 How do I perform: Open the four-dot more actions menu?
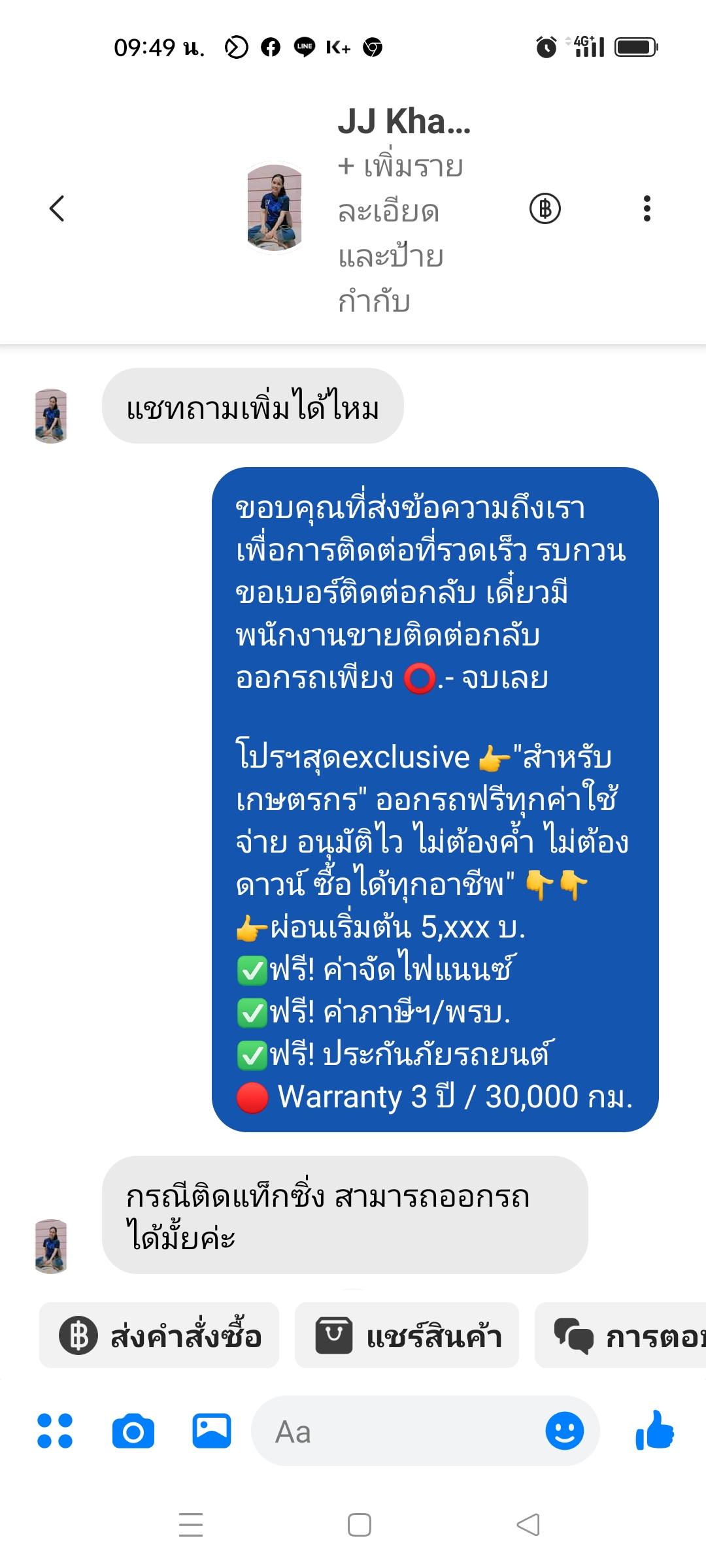click(x=55, y=1431)
